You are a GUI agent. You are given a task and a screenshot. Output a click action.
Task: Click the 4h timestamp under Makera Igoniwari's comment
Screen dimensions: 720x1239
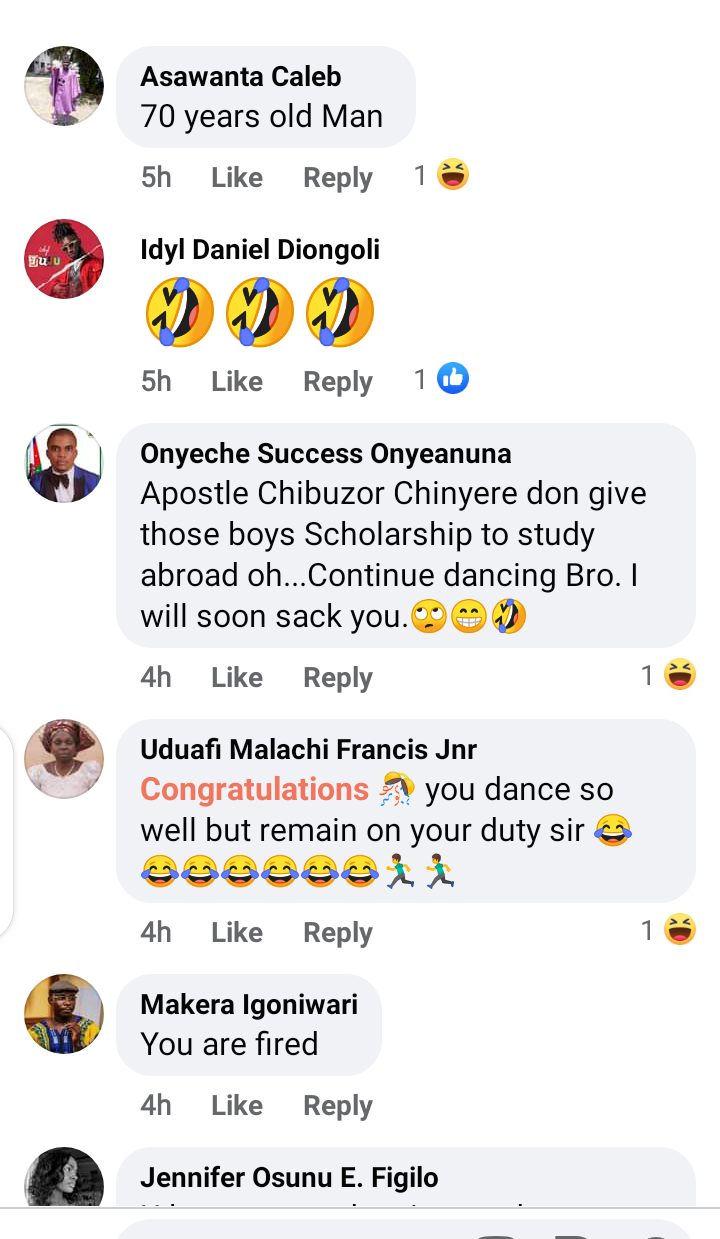tap(156, 1105)
